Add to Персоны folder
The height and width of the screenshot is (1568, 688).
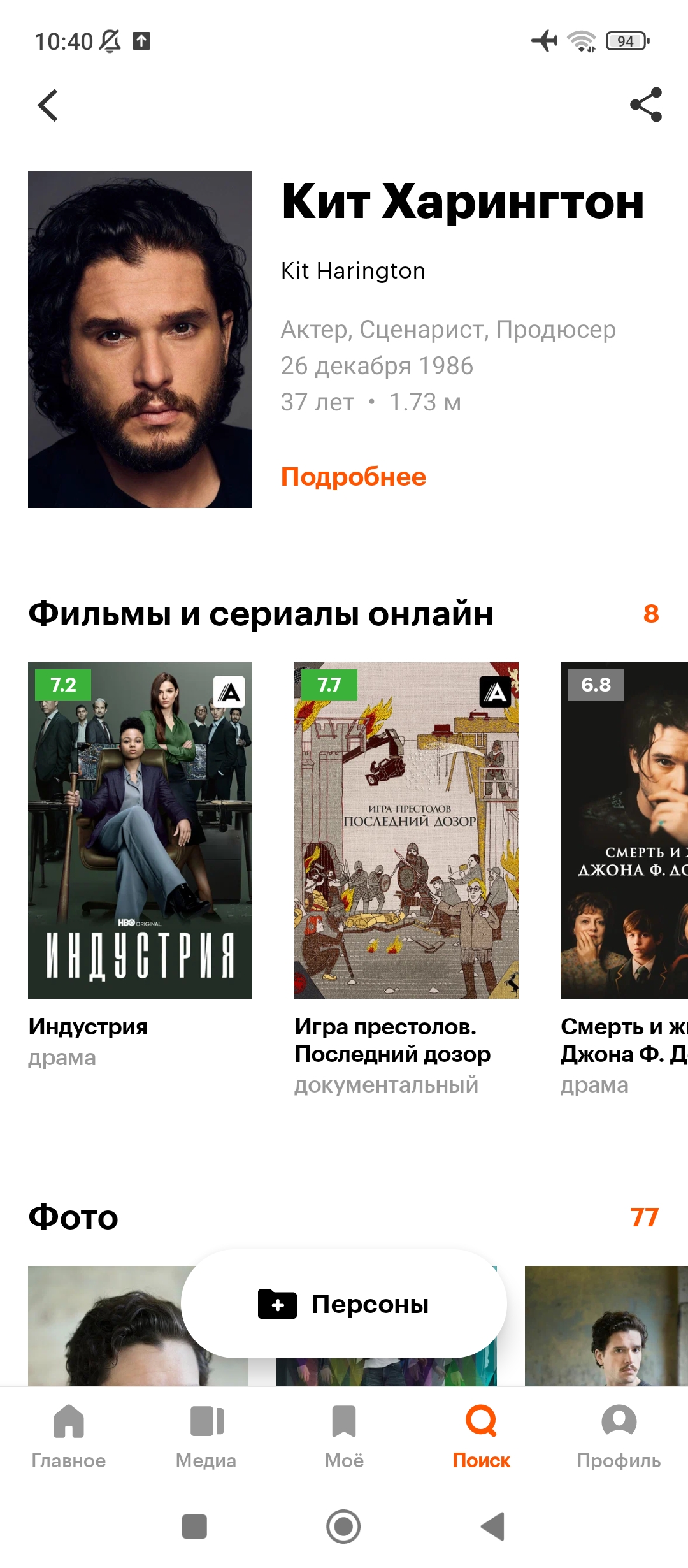pos(344,1304)
